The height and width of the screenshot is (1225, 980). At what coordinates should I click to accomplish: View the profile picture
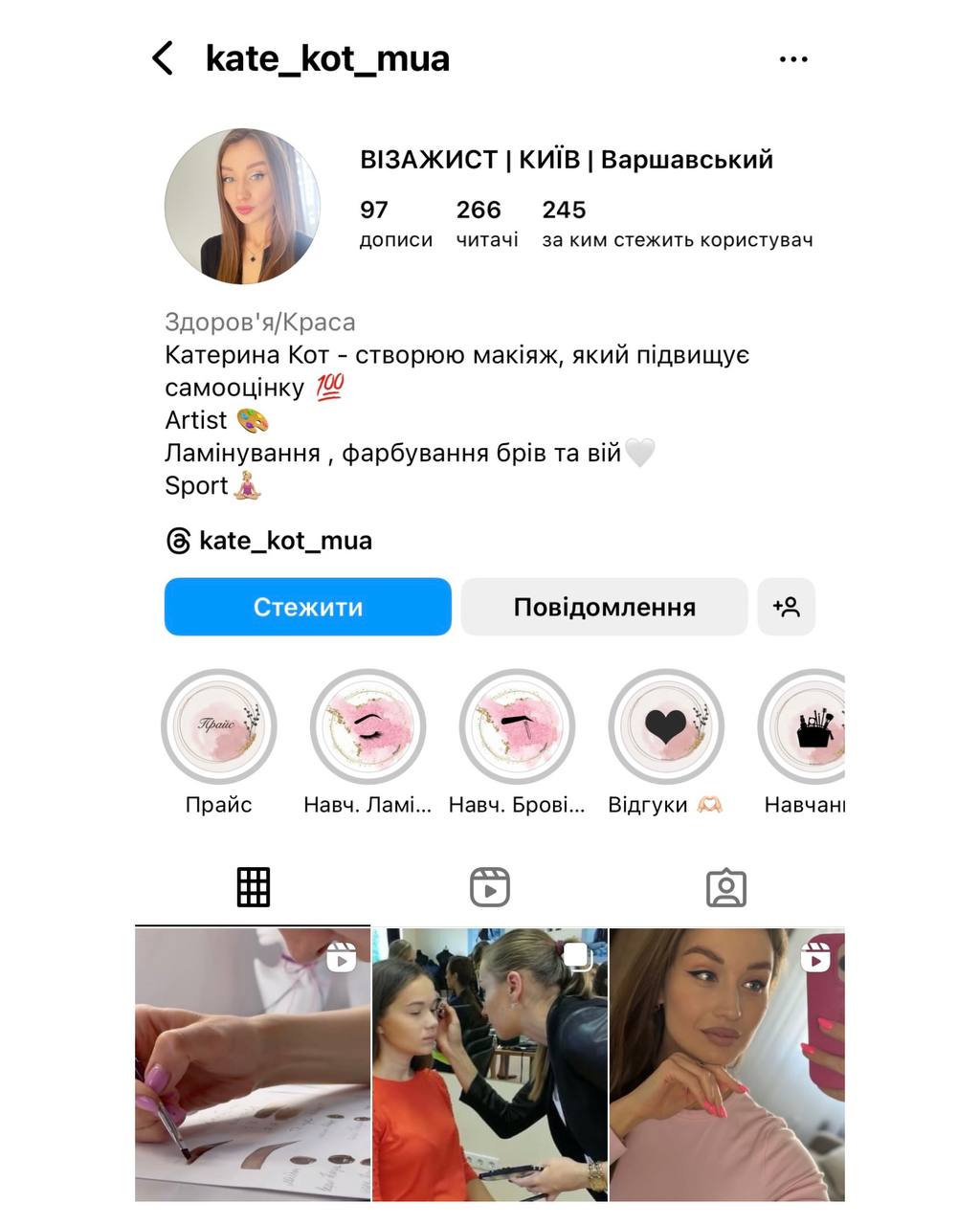243,207
